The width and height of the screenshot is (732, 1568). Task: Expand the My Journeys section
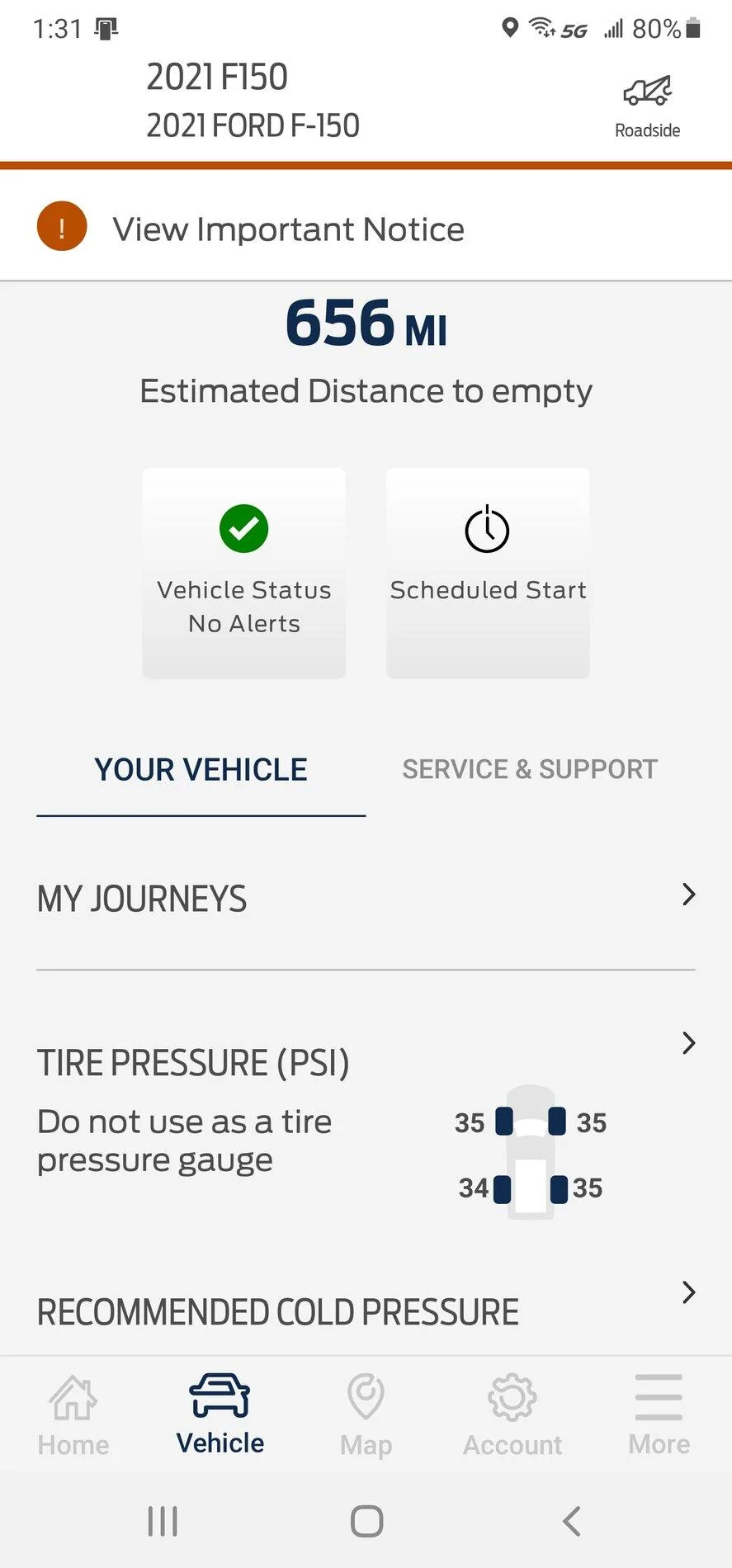688,895
